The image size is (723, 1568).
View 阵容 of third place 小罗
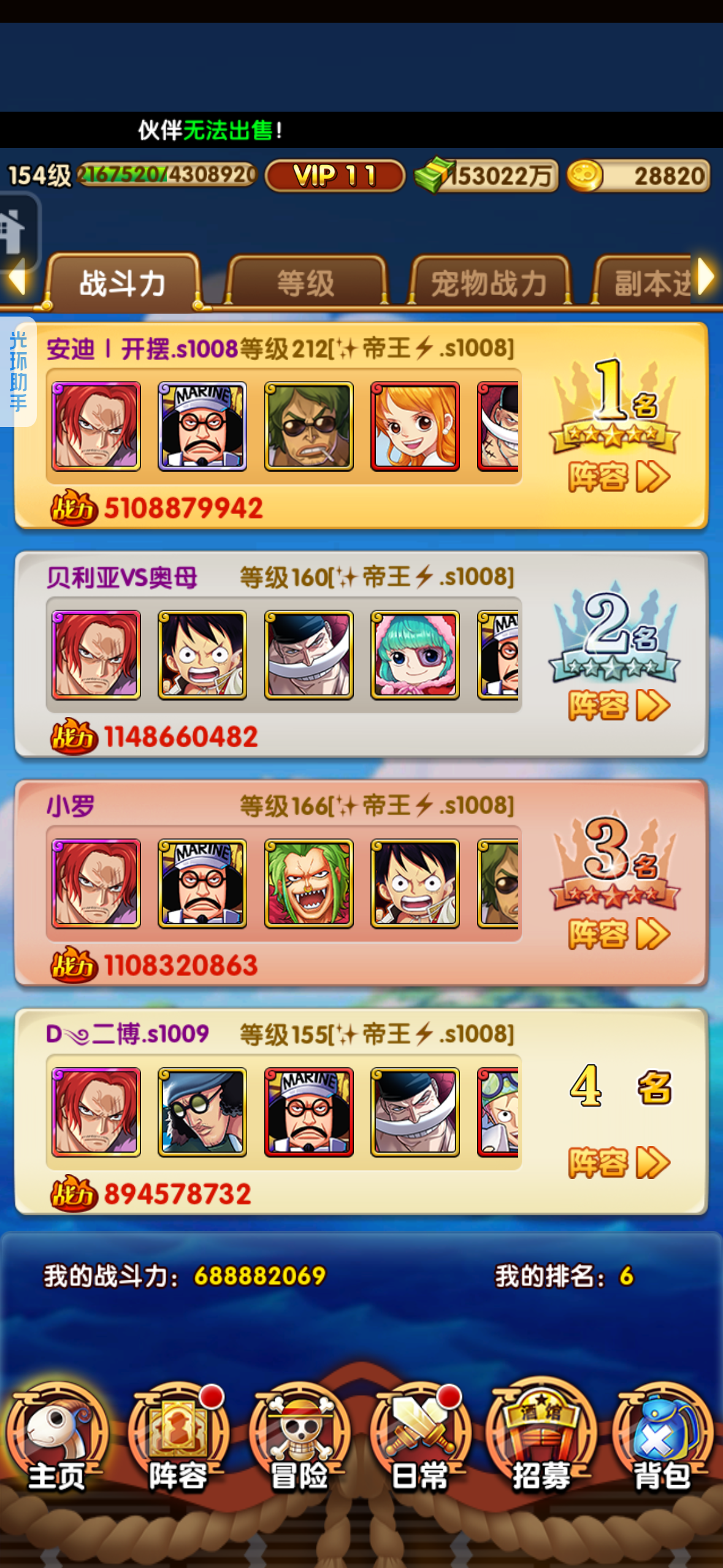(618, 934)
